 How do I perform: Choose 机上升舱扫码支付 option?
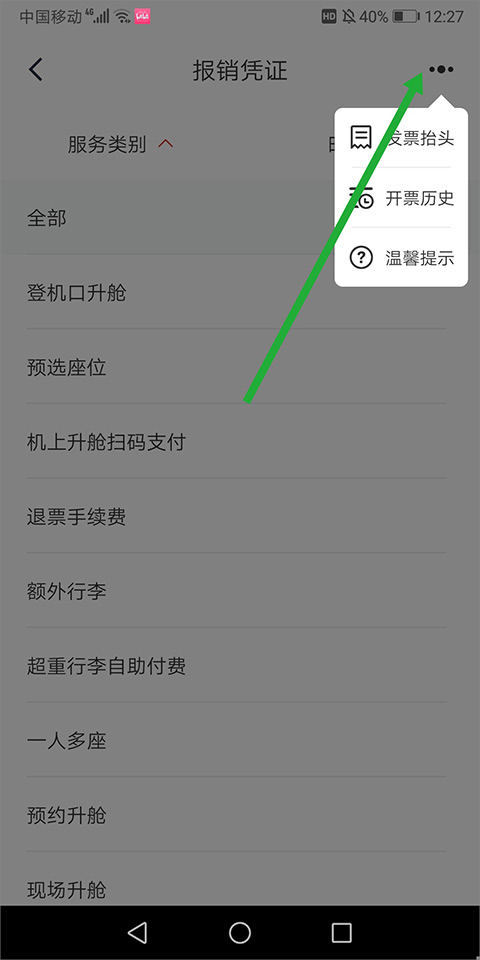pyautogui.click(x=236, y=443)
